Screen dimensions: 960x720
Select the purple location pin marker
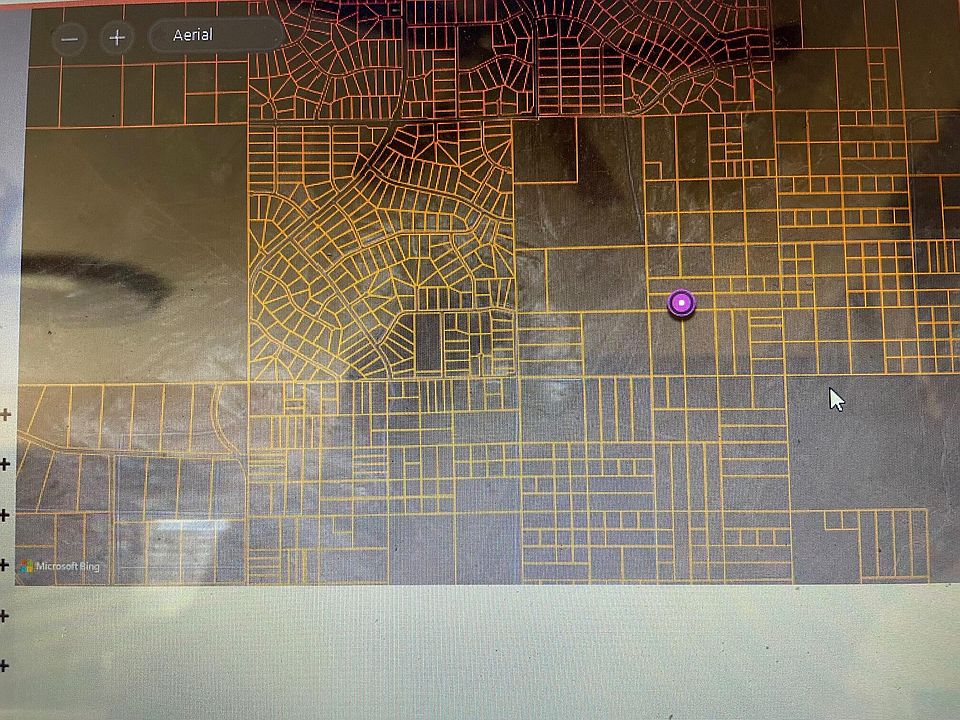pos(681,302)
